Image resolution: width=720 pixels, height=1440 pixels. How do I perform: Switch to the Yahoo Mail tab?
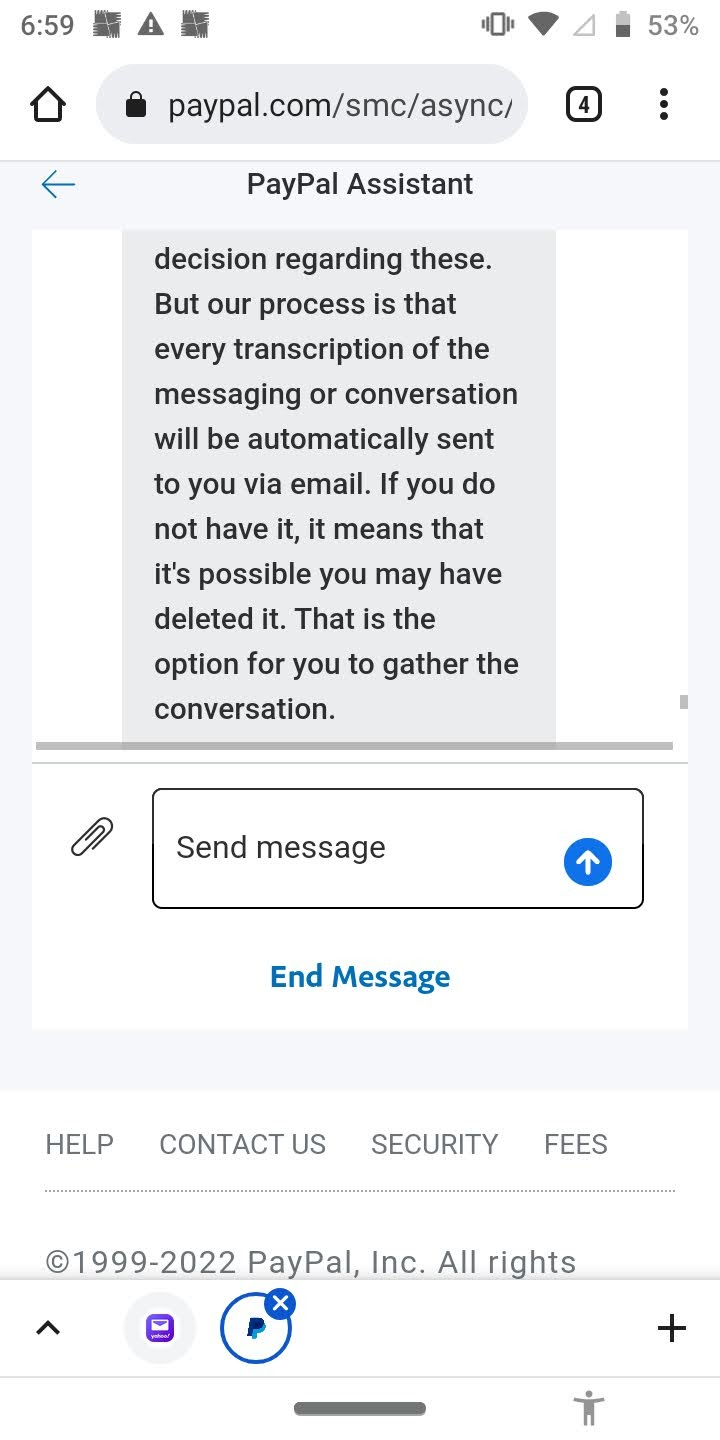pyautogui.click(x=160, y=1328)
